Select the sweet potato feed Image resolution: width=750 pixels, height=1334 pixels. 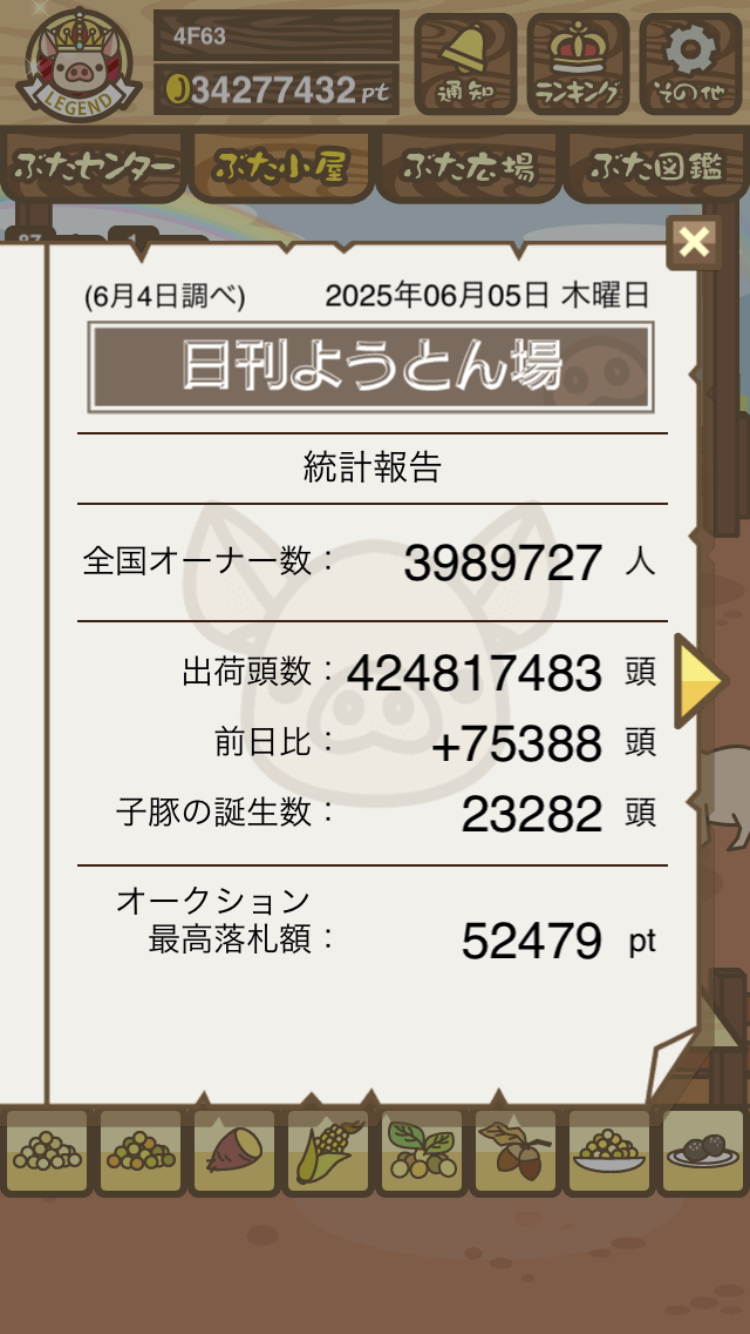point(233,1151)
